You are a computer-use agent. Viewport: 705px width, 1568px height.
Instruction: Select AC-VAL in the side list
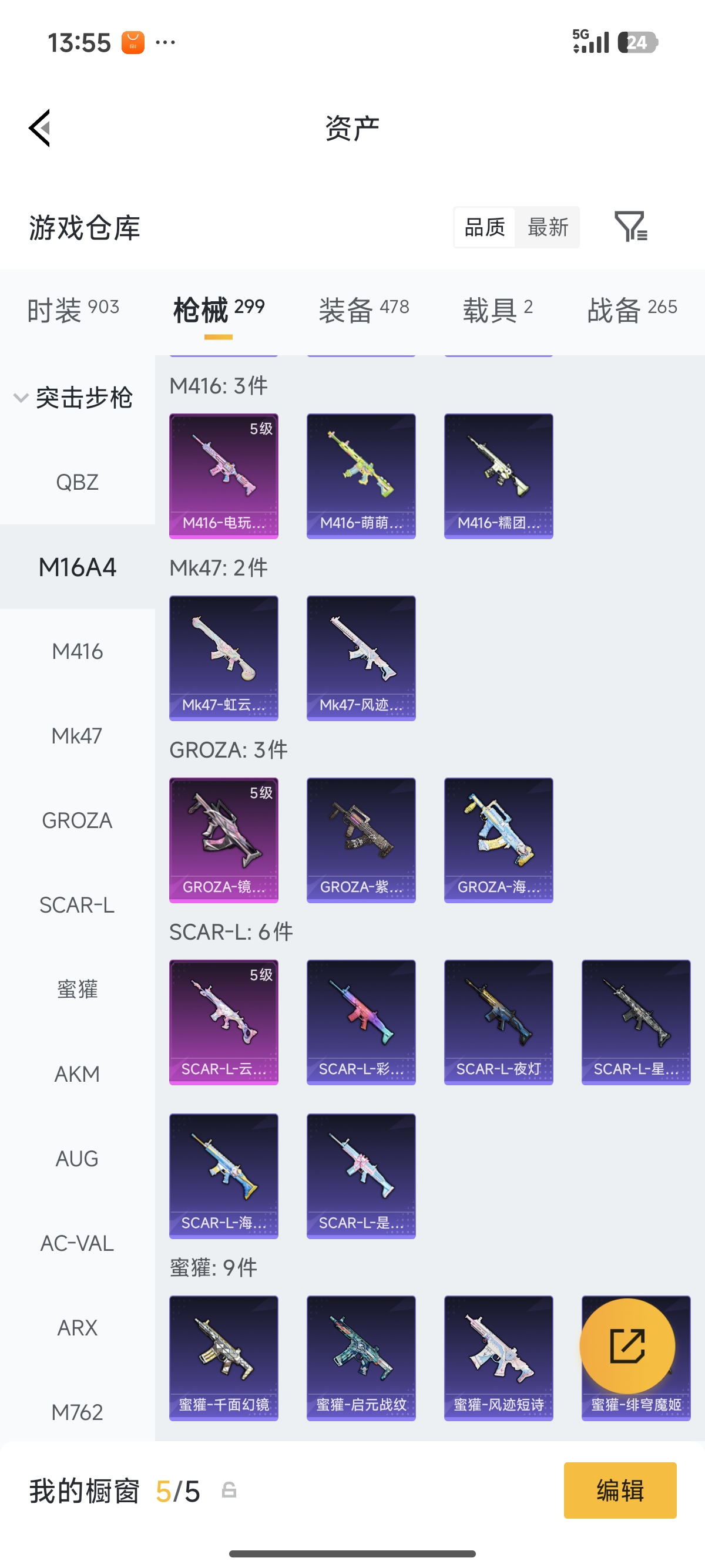pos(78,1244)
